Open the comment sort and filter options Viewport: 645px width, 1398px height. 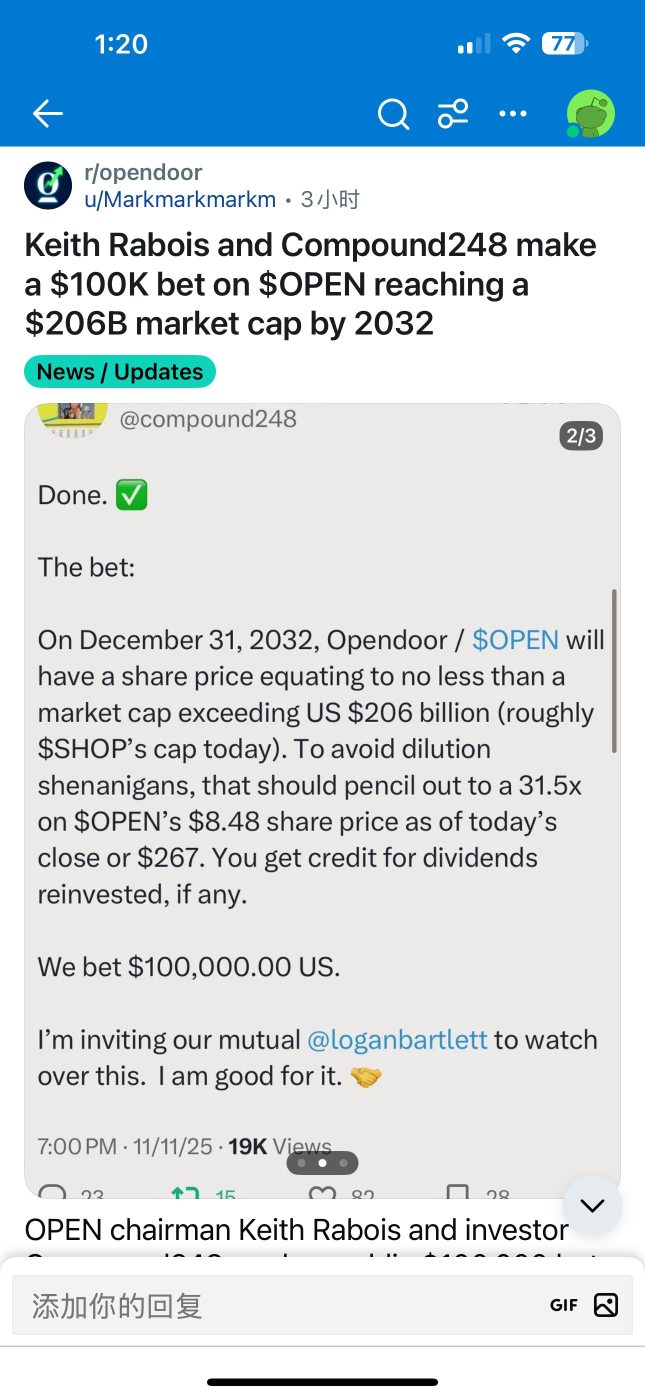453,114
